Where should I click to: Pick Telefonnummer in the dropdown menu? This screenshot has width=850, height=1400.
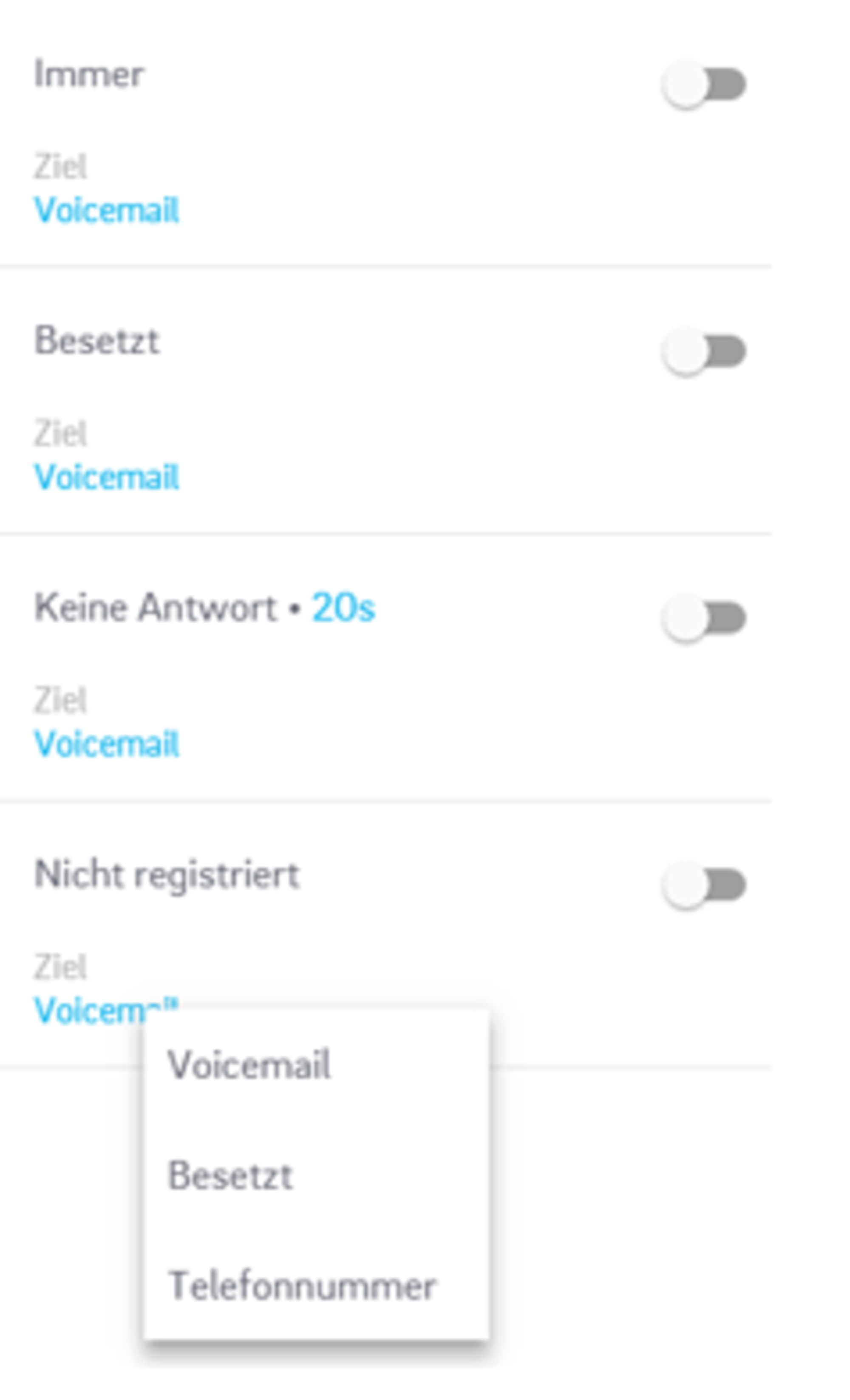pos(302,1286)
